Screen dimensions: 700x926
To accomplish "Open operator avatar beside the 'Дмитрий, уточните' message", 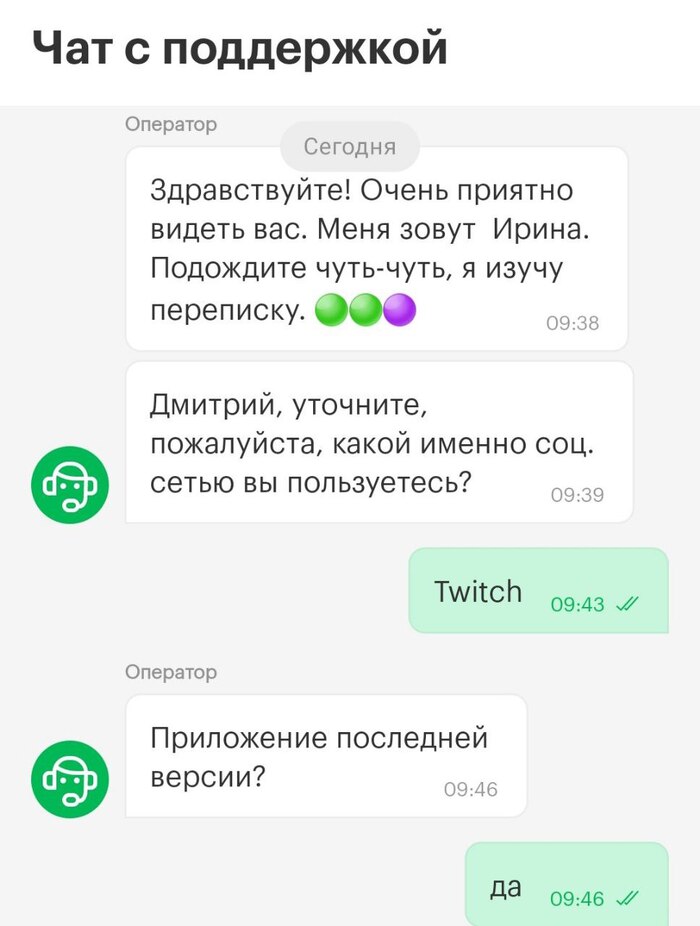I will 70,486.
